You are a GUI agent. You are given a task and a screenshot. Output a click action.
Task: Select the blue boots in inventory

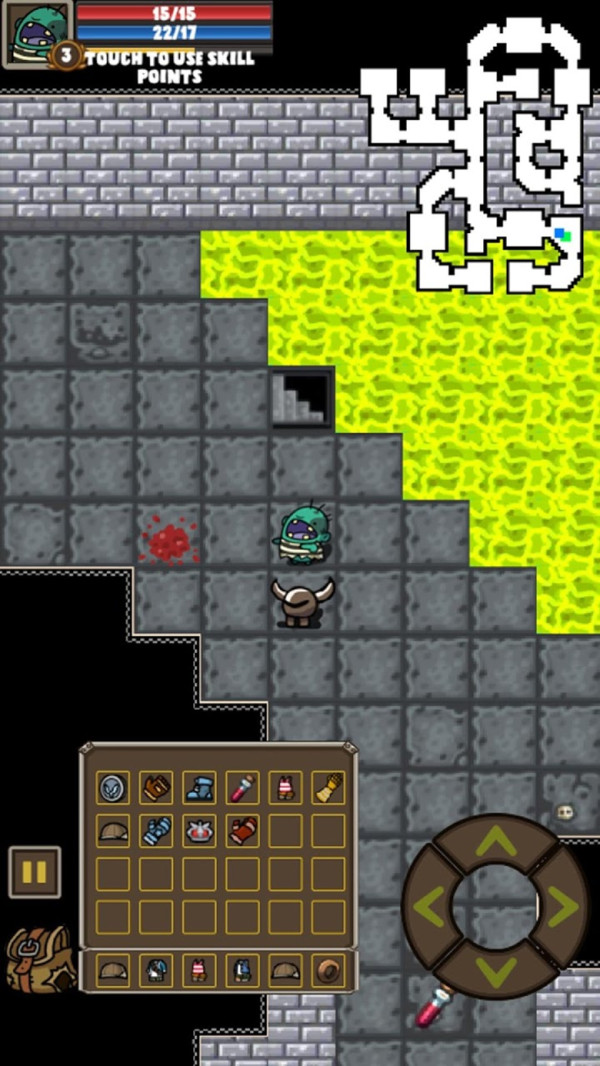click(199, 788)
